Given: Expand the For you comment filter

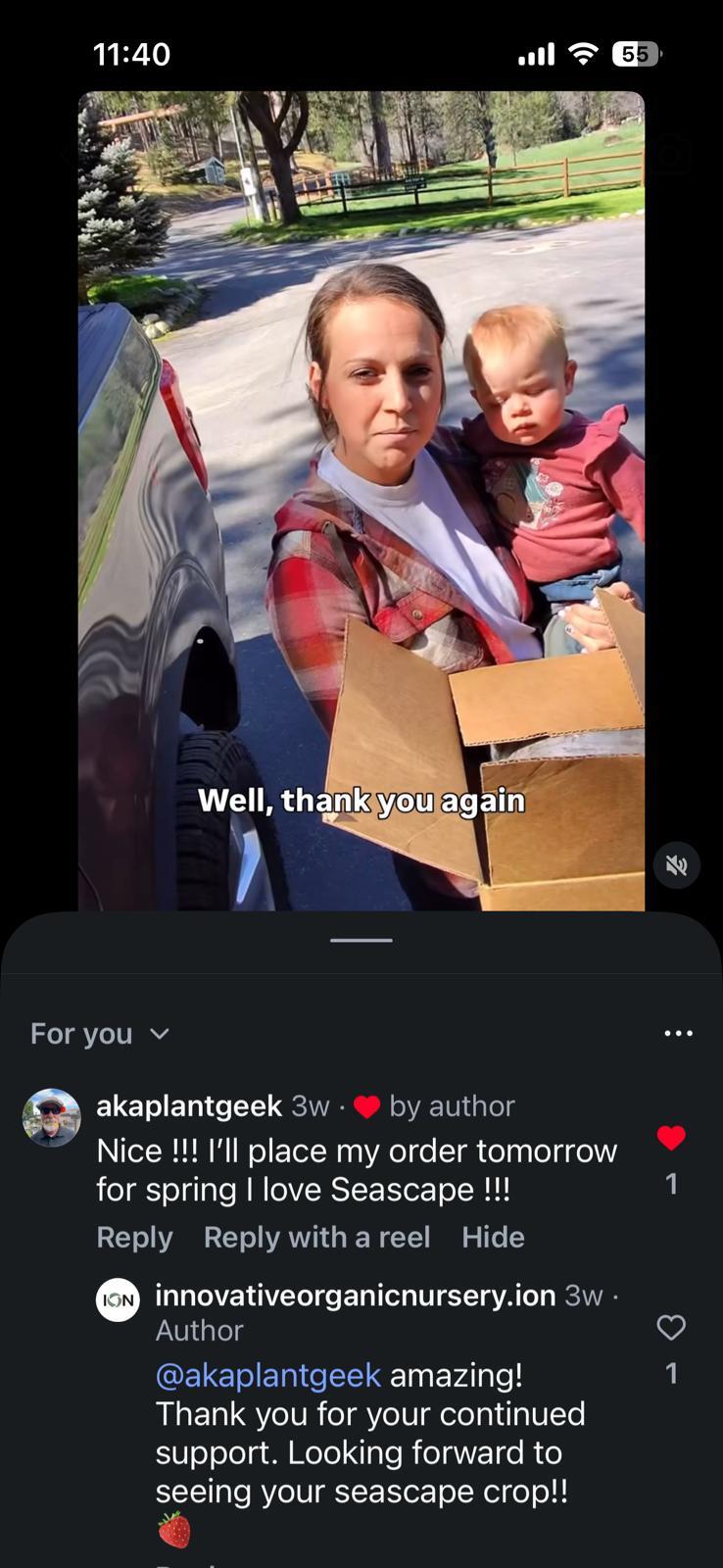Looking at the screenshot, I should click(x=100, y=1034).
